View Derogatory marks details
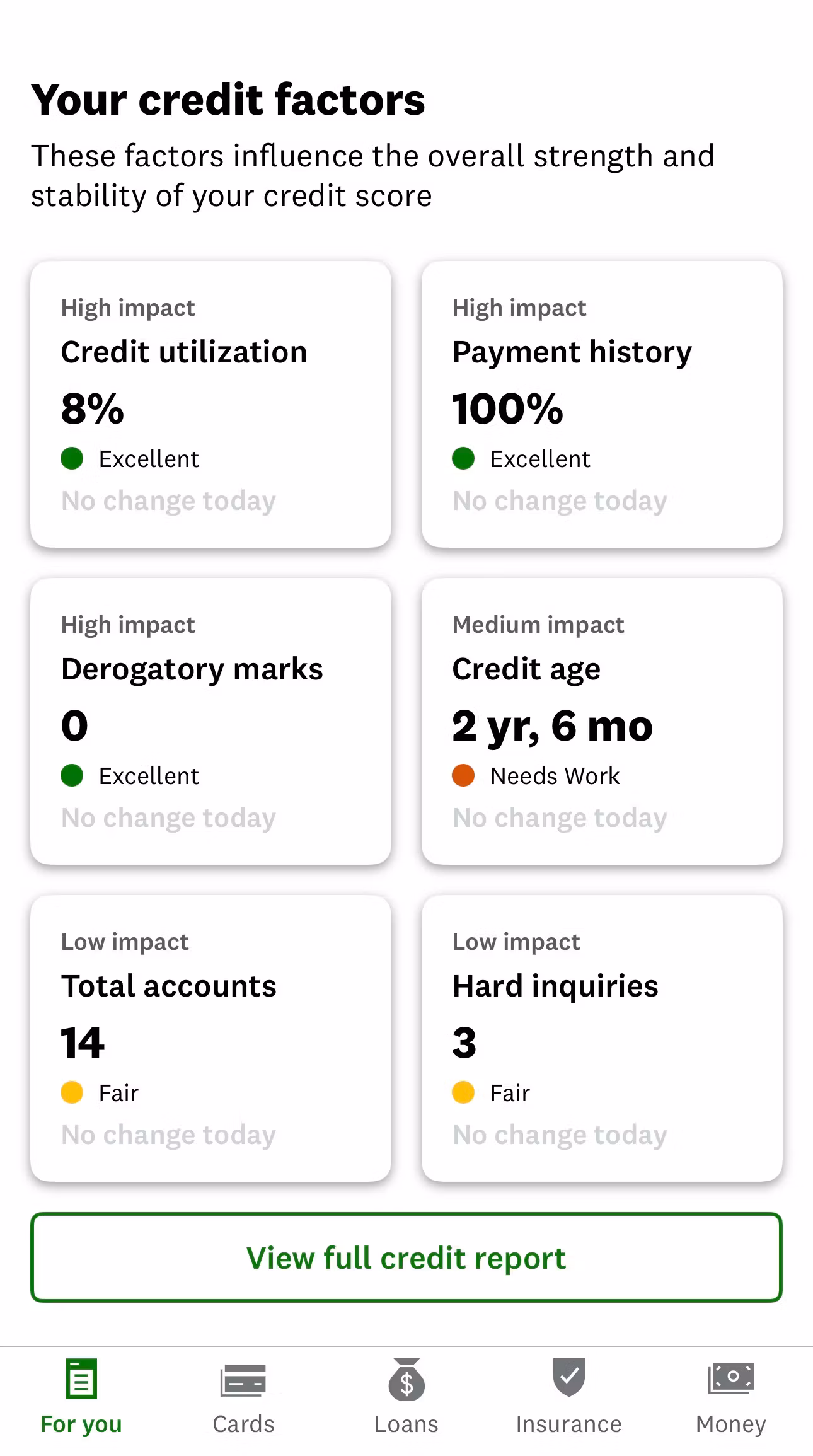 pyautogui.click(x=210, y=721)
